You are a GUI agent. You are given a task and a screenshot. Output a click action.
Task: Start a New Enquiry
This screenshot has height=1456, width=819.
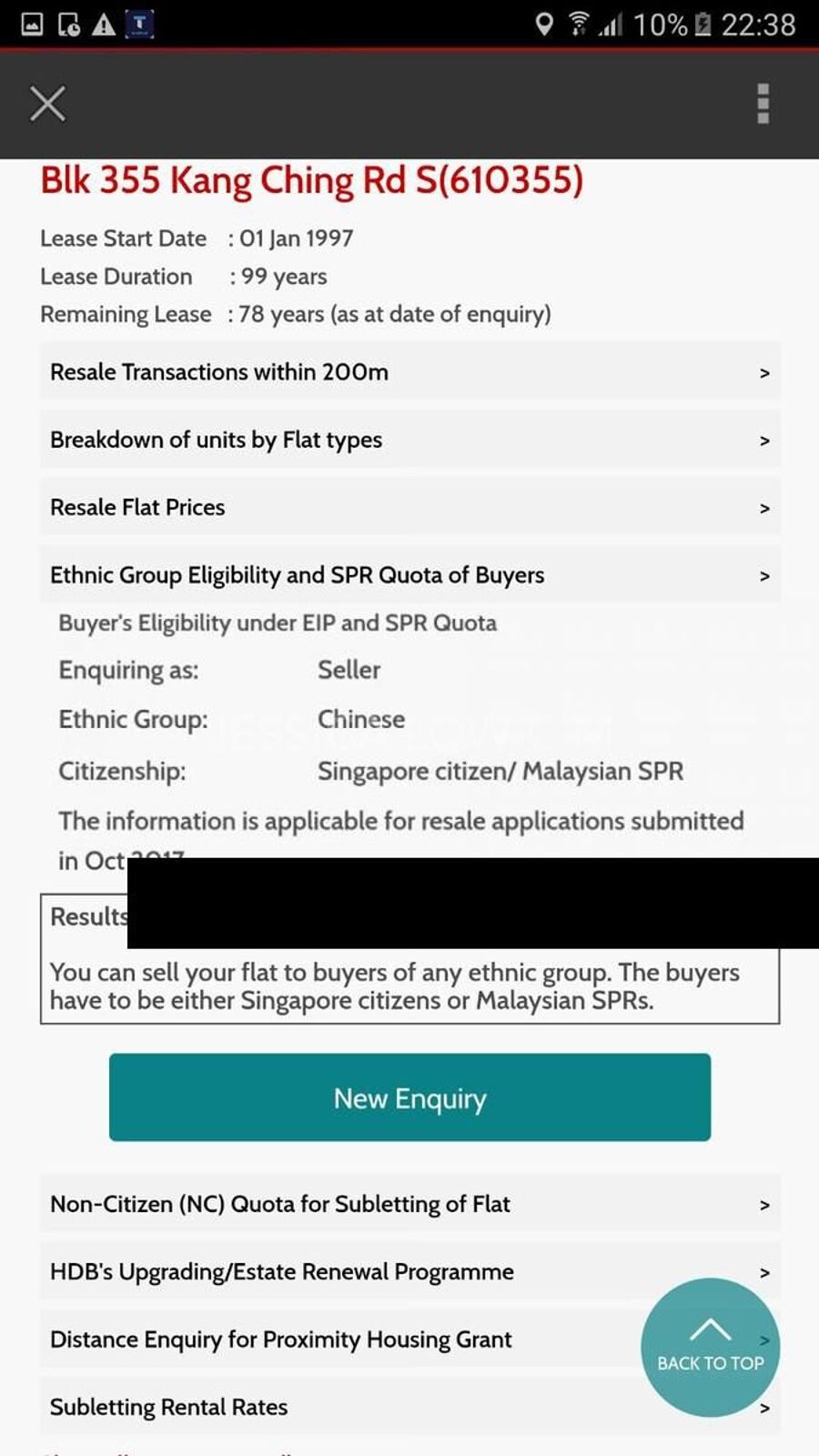tap(409, 1097)
